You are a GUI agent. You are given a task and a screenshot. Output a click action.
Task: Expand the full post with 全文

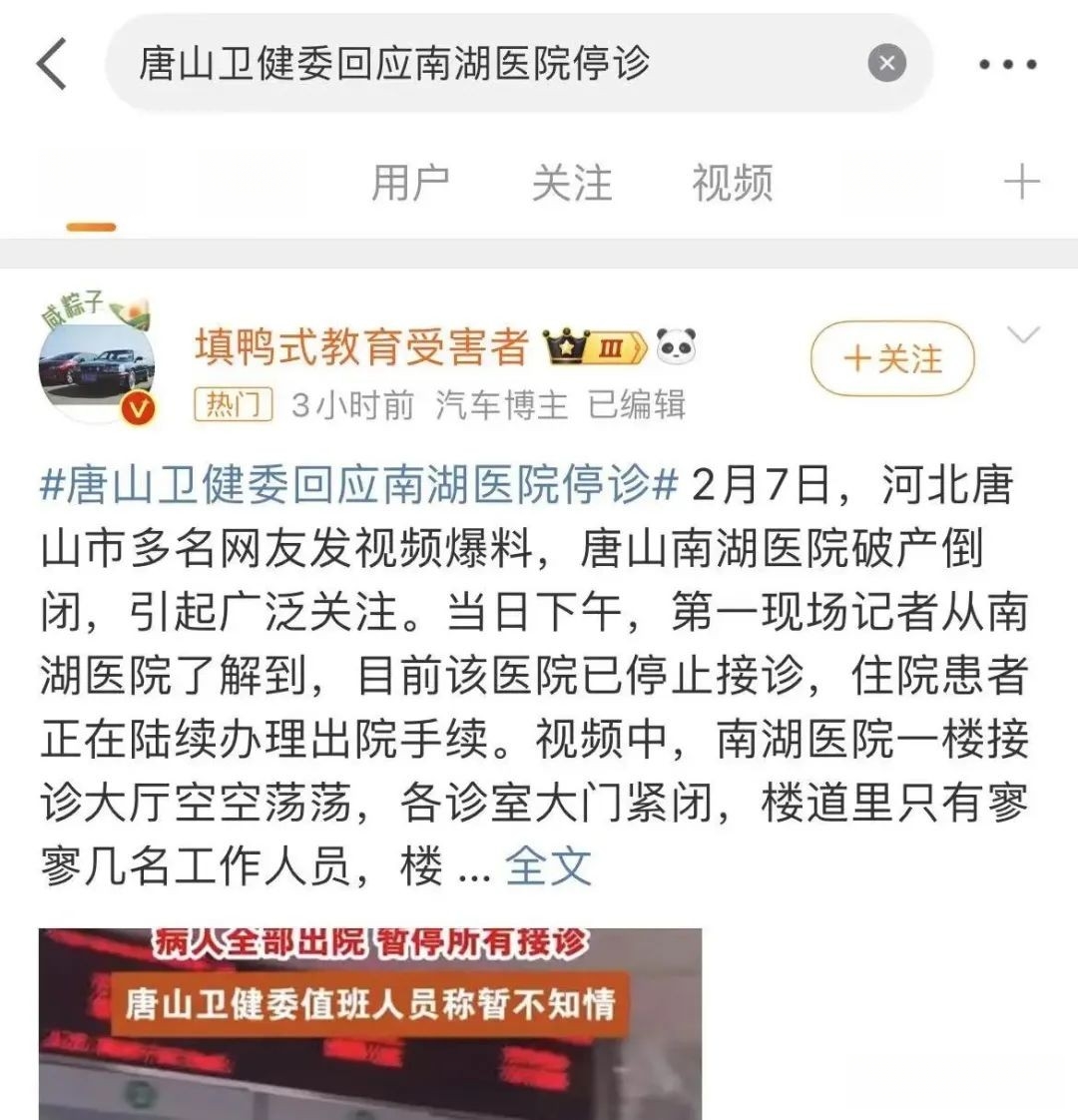click(548, 866)
